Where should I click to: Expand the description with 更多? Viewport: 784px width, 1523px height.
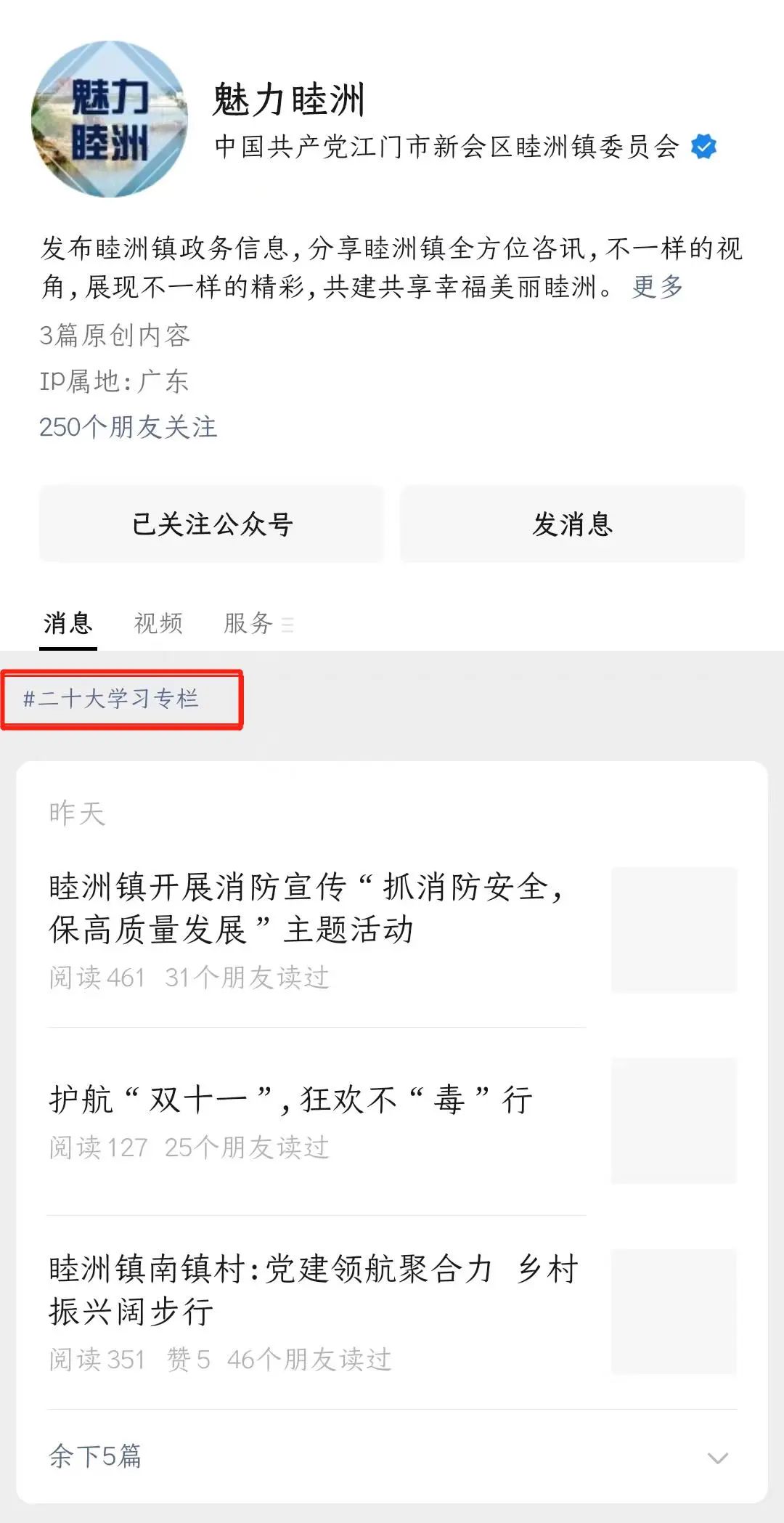click(x=658, y=287)
